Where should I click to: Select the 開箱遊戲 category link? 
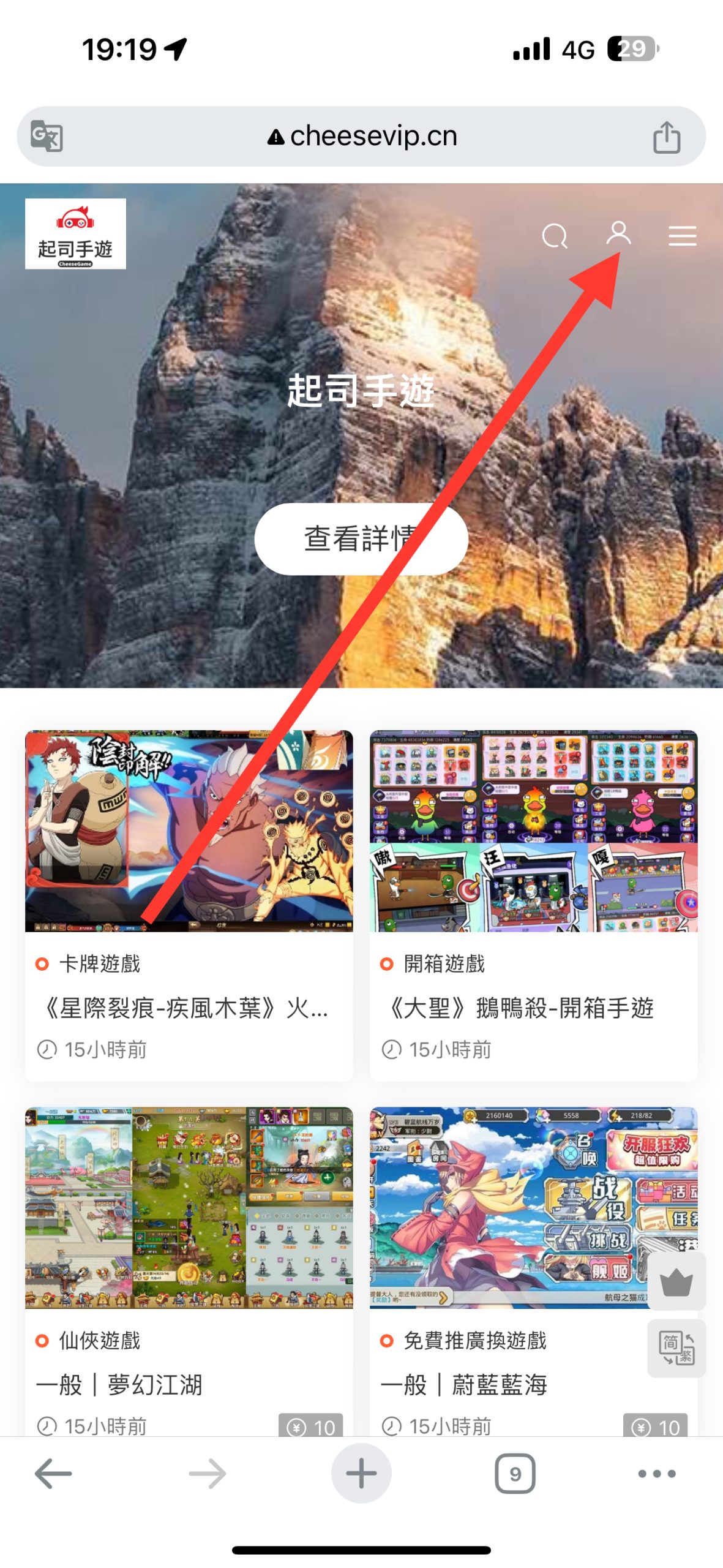(444, 963)
